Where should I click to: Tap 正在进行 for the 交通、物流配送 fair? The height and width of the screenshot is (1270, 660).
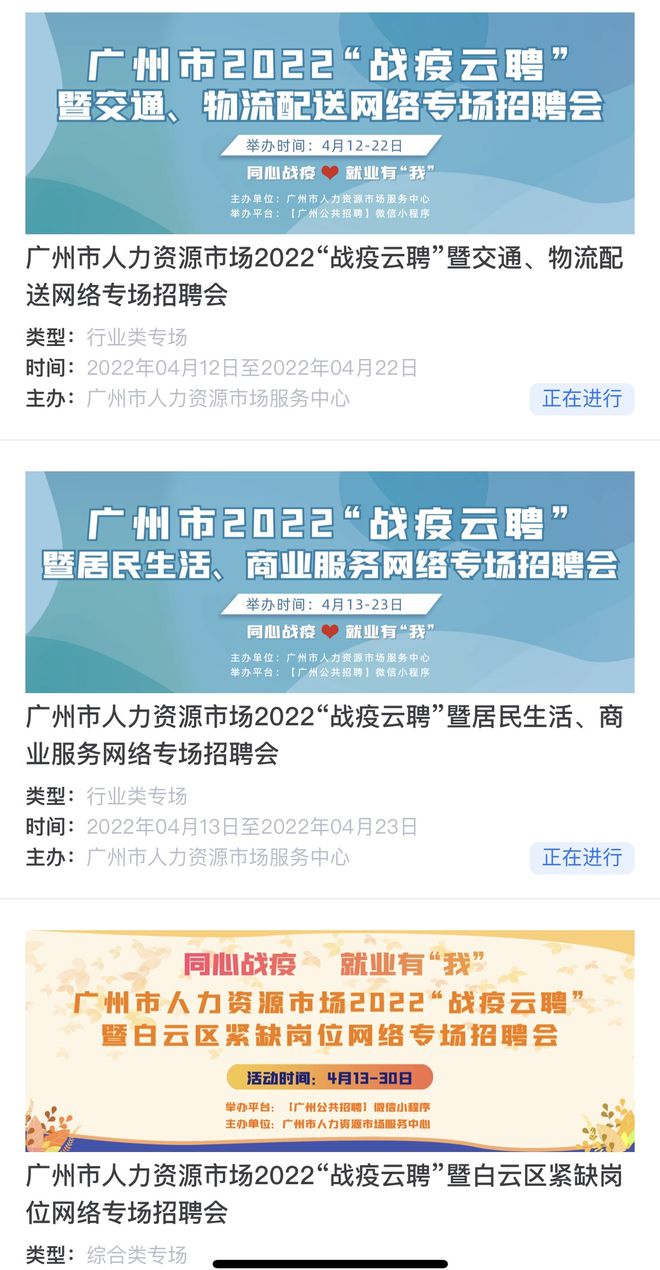pyautogui.click(x=582, y=398)
